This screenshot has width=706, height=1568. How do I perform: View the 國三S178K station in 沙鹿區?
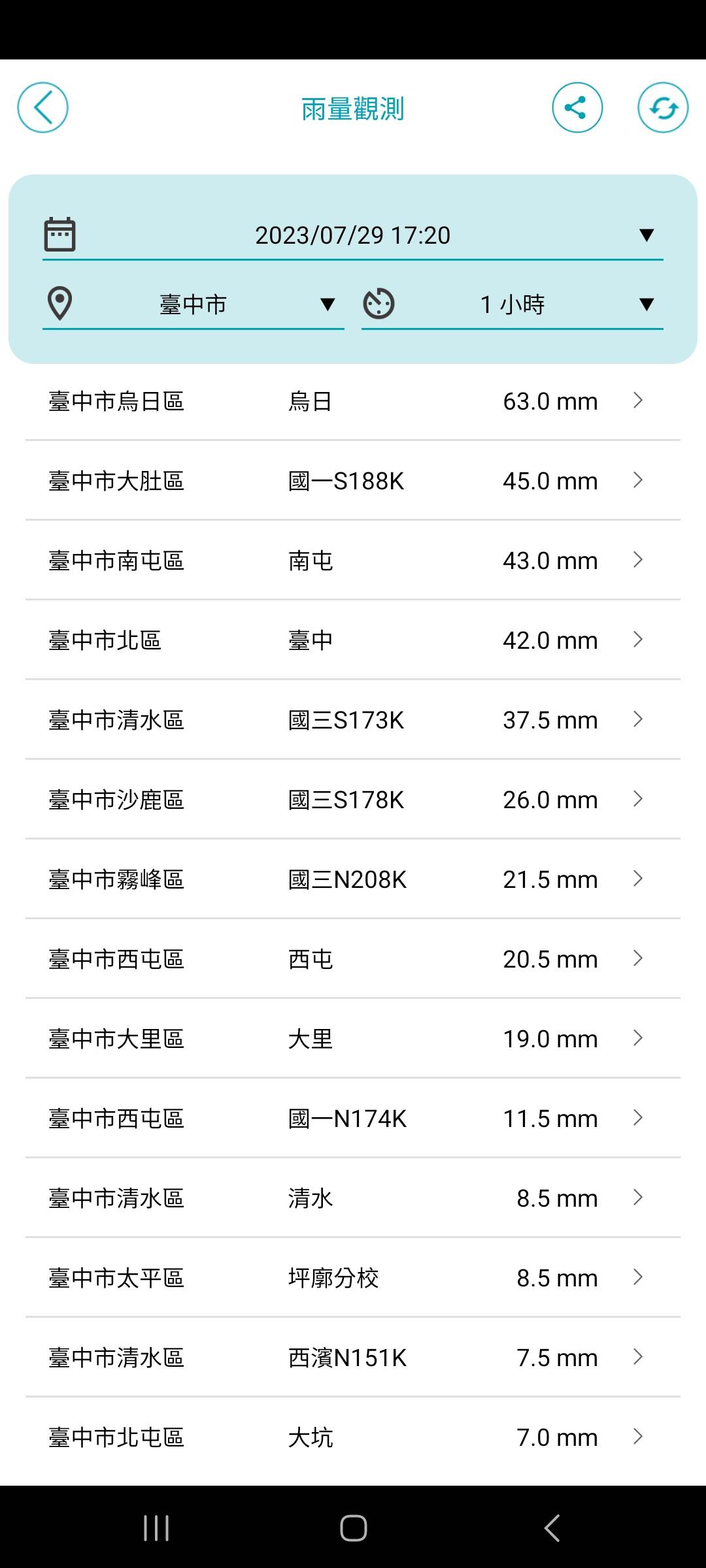(353, 800)
